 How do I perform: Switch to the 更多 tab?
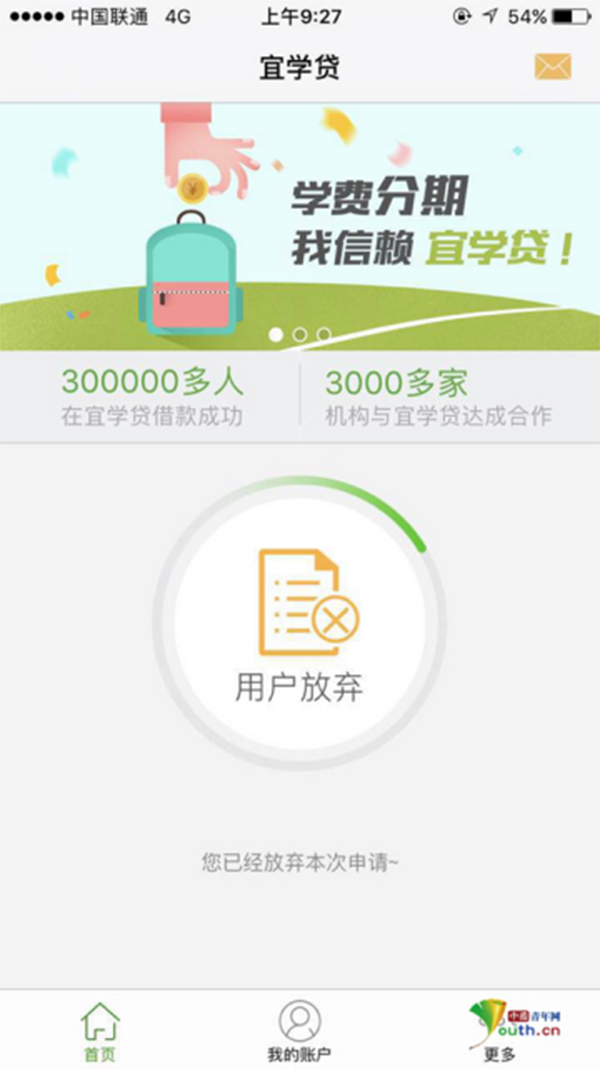click(x=500, y=1032)
